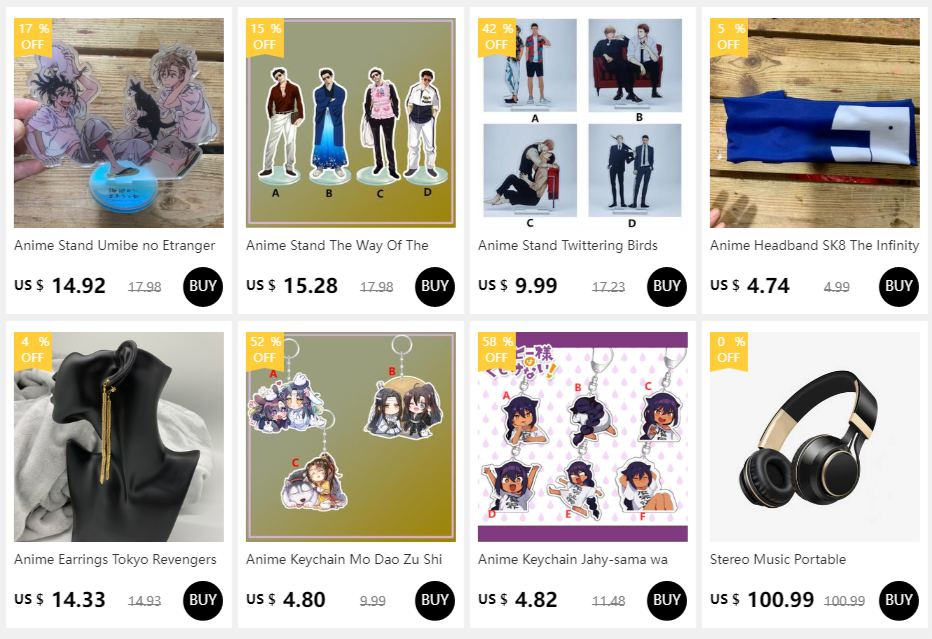Buy the Mo Dao Zu Shi keychain
932x639 pixels.
tap(435, 600)
